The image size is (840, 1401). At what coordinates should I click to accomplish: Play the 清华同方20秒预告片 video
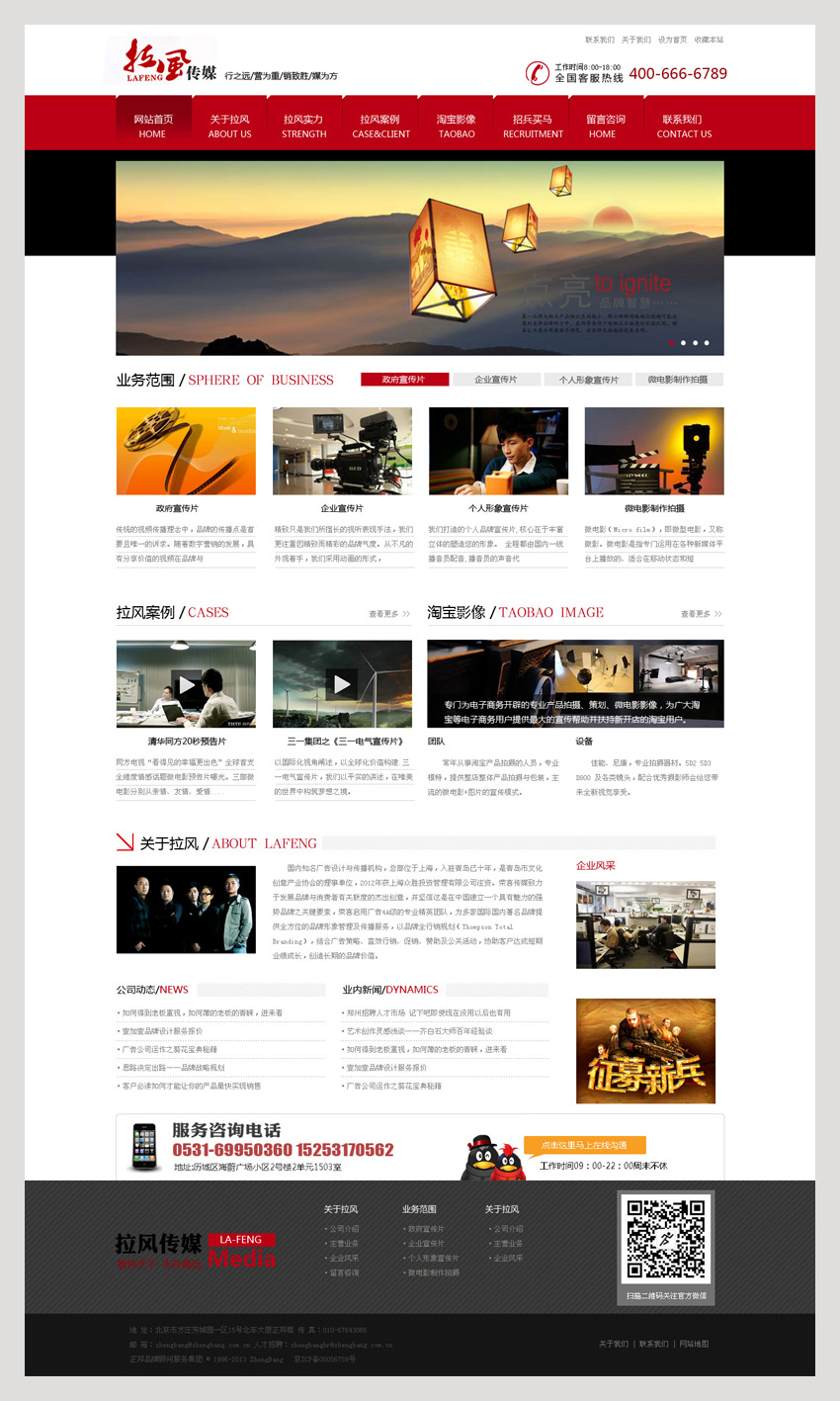[x=186, y=683]
